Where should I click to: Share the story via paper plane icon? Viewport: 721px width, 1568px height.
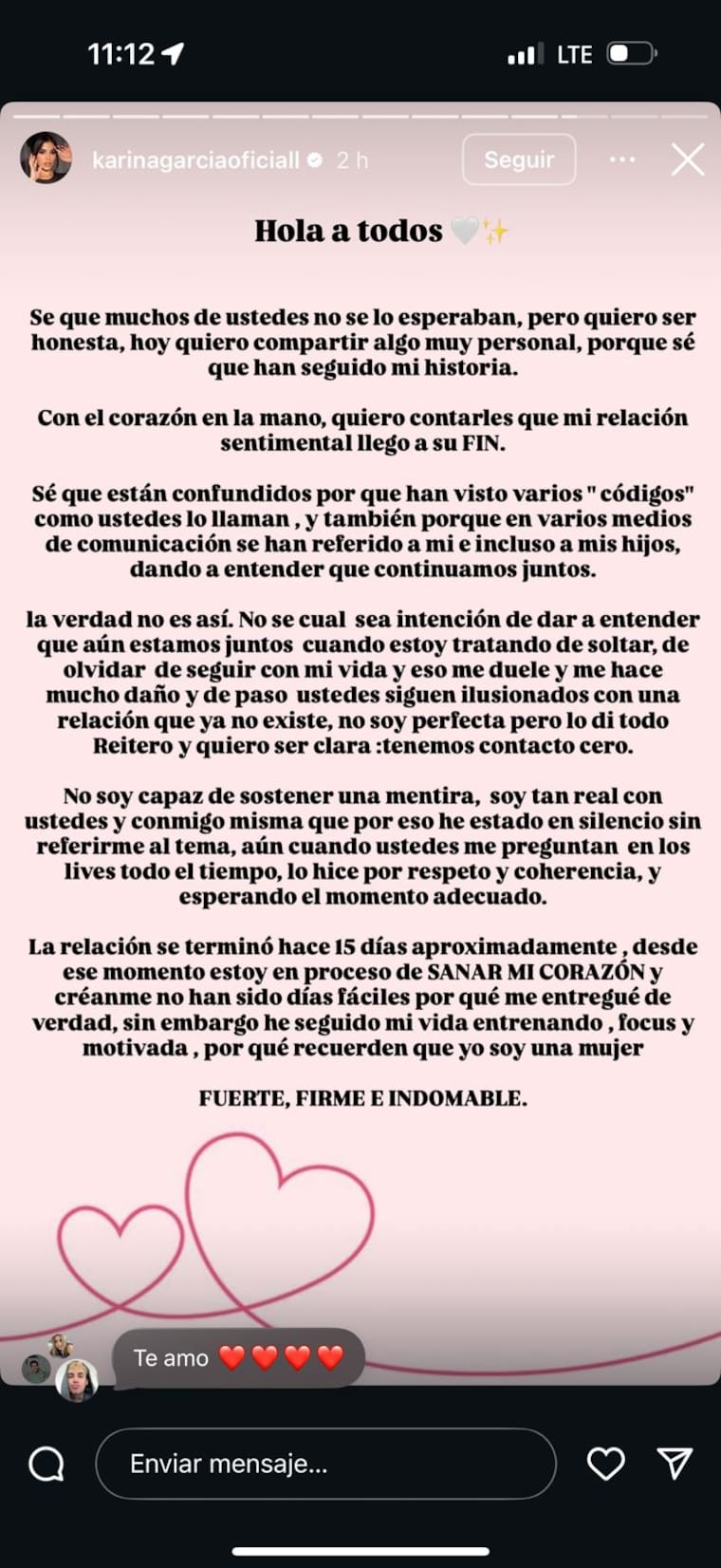[x=675, y=1464]
